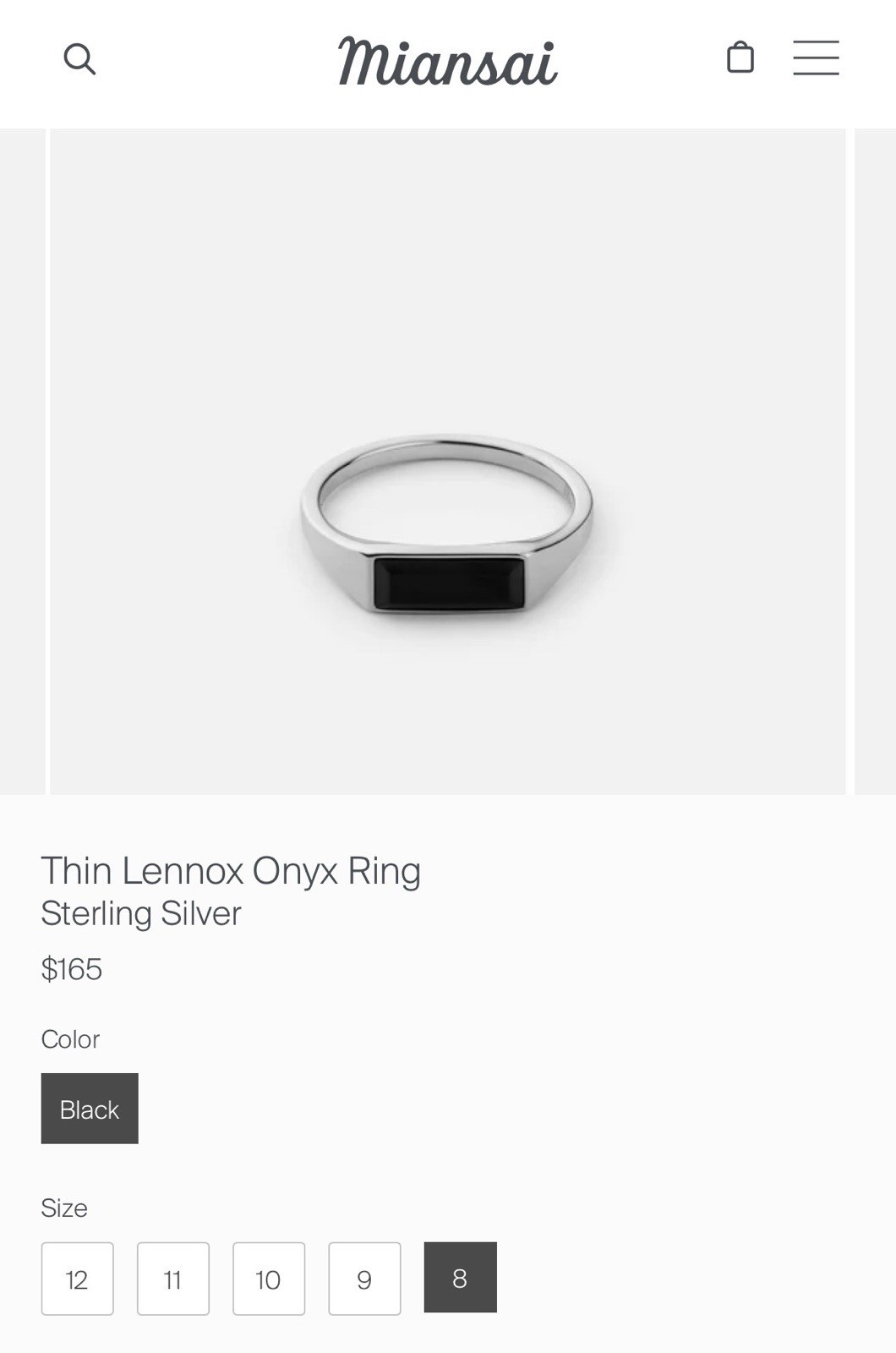Screen dimensions: 896x1353
Task: Open the search icon
Action: (79, 59)
